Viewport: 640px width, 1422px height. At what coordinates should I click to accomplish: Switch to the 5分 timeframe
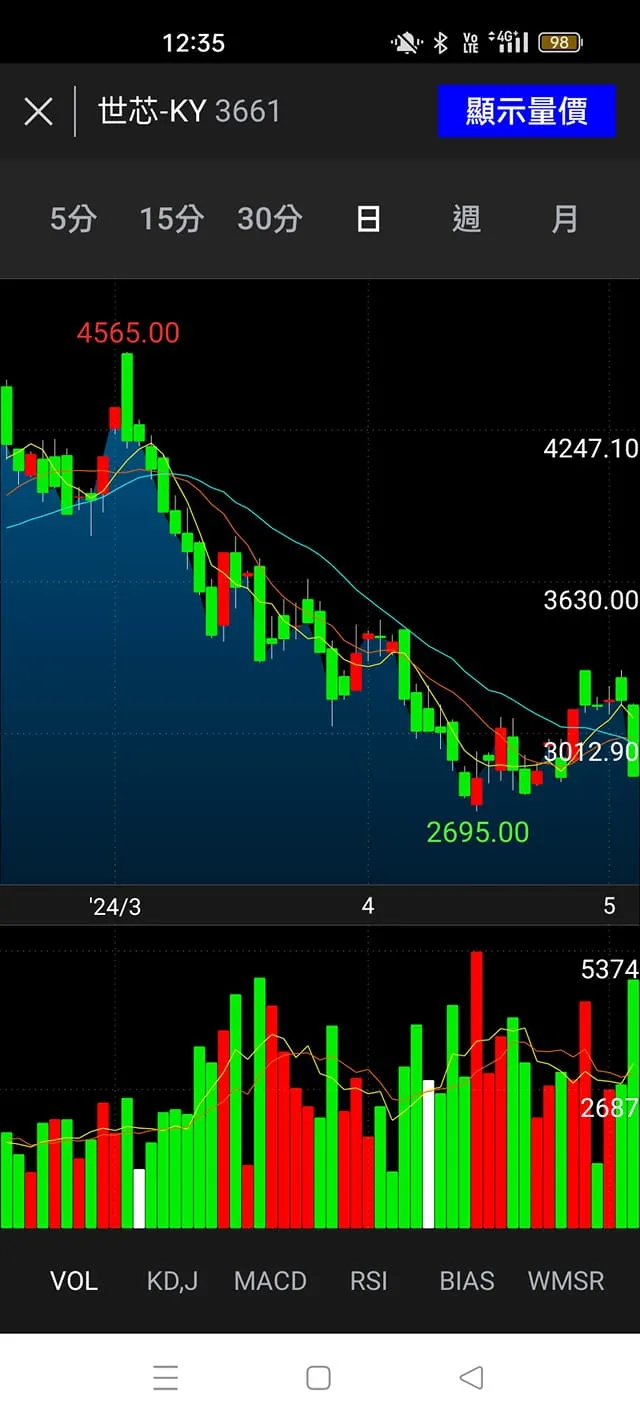(73, 219)
